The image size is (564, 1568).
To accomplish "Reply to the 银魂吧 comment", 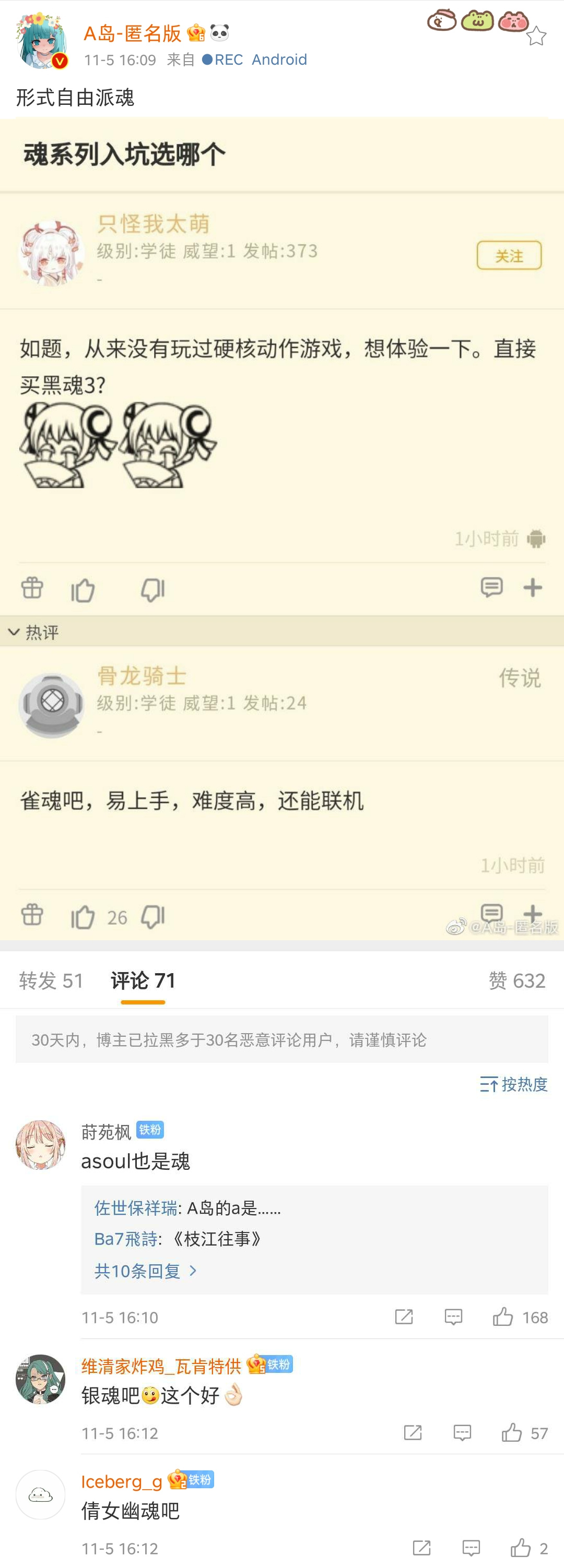I will pos(462,1433).
